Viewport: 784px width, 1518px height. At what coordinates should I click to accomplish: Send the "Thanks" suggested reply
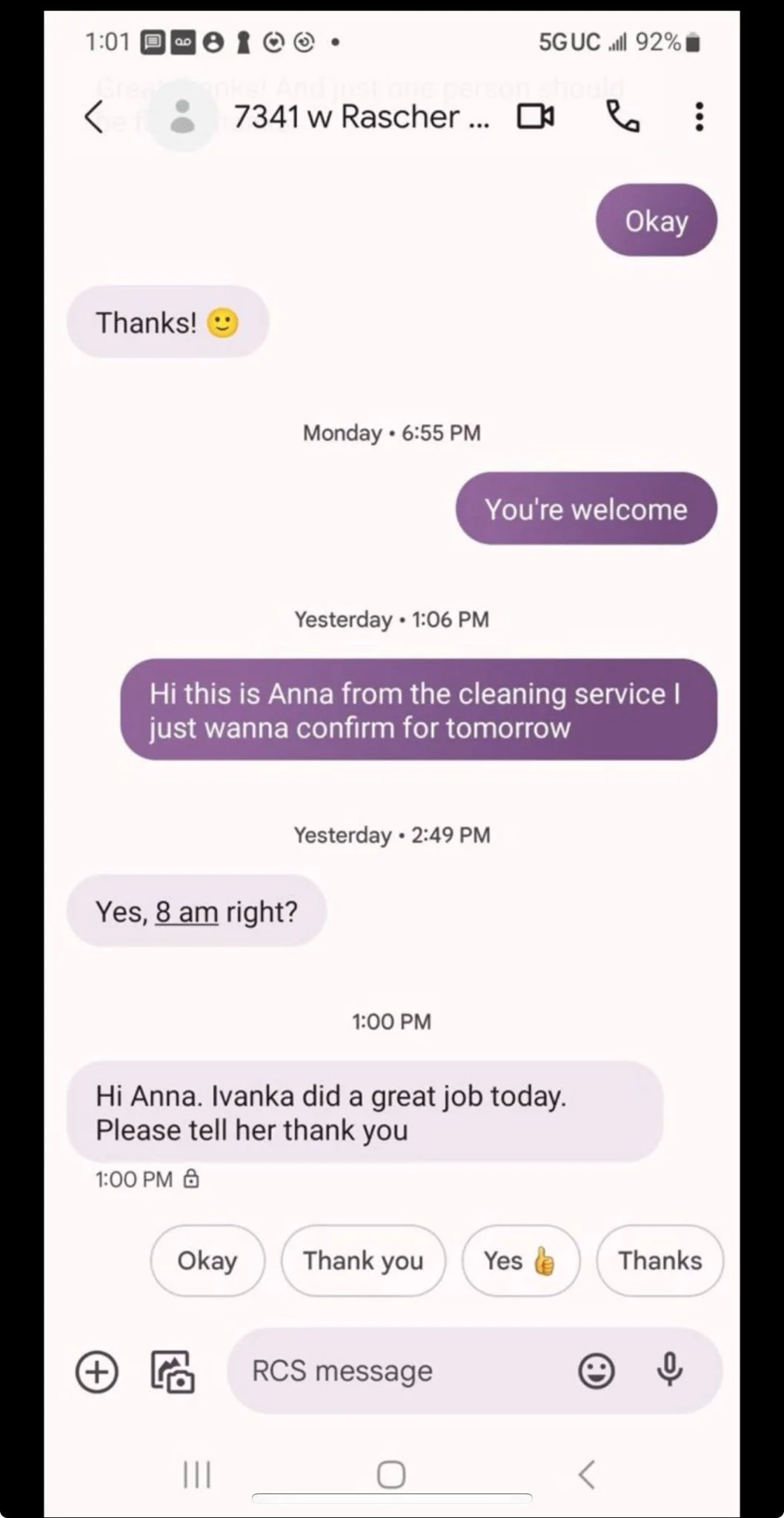tap(660, 1261)
